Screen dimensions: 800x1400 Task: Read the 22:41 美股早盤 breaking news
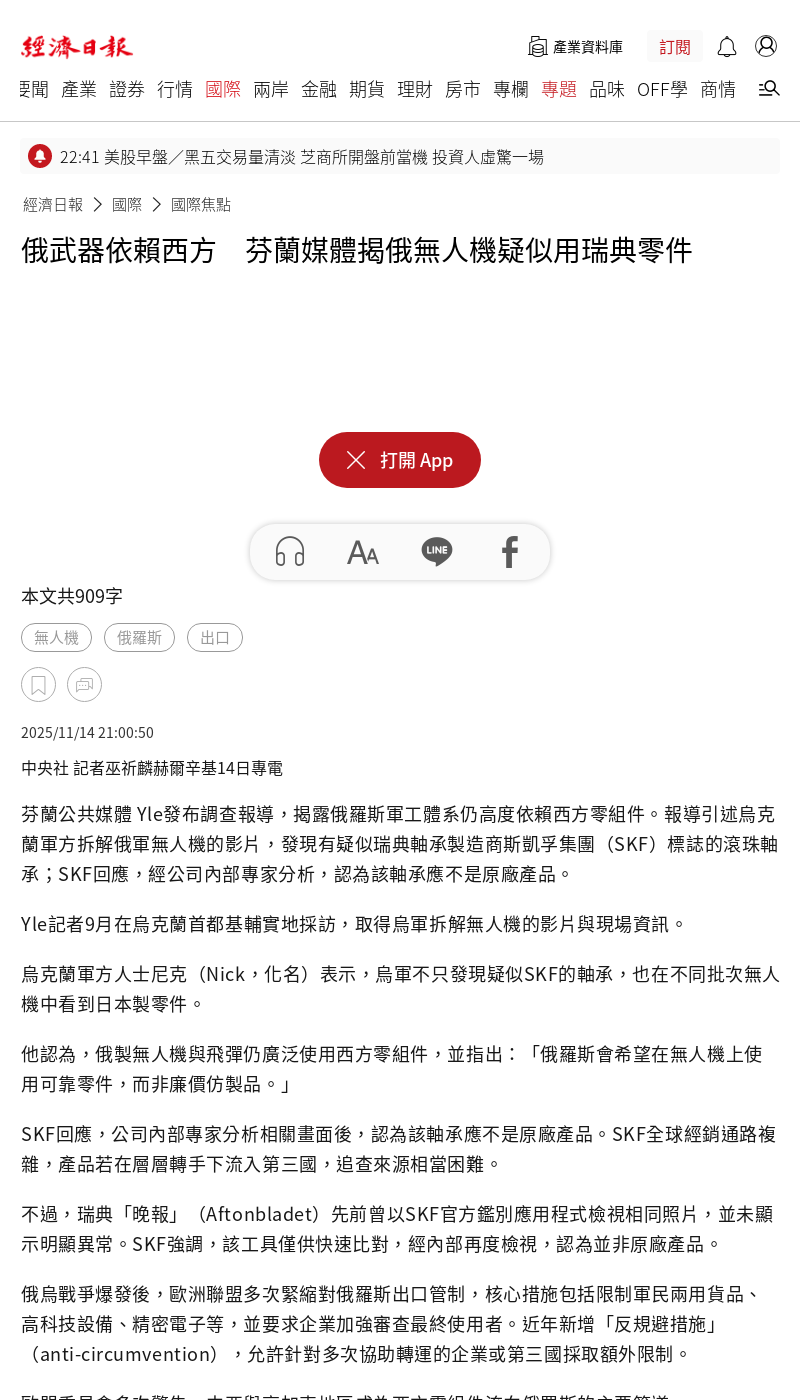click(x=301, y=157)
